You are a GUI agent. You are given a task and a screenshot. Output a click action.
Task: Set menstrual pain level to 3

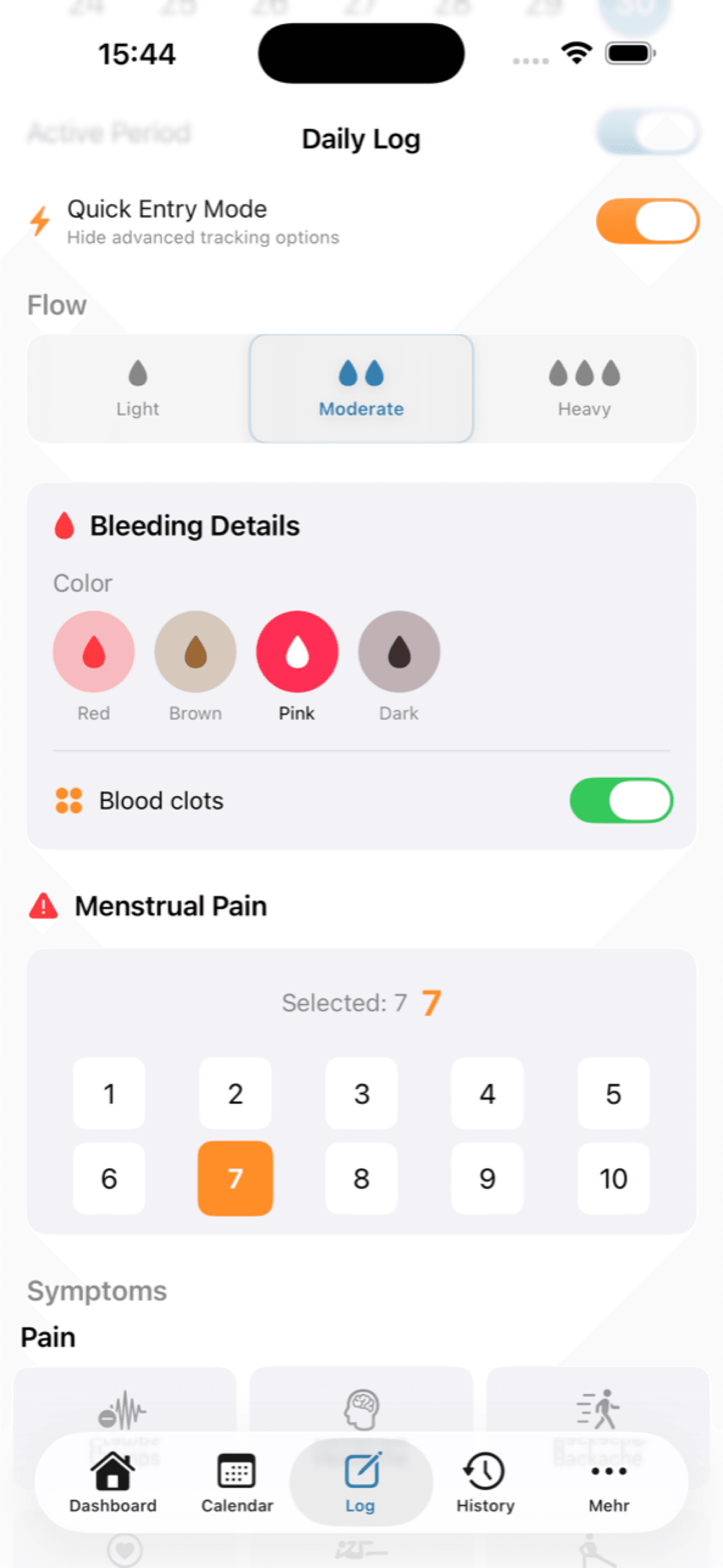[361, 1093]
